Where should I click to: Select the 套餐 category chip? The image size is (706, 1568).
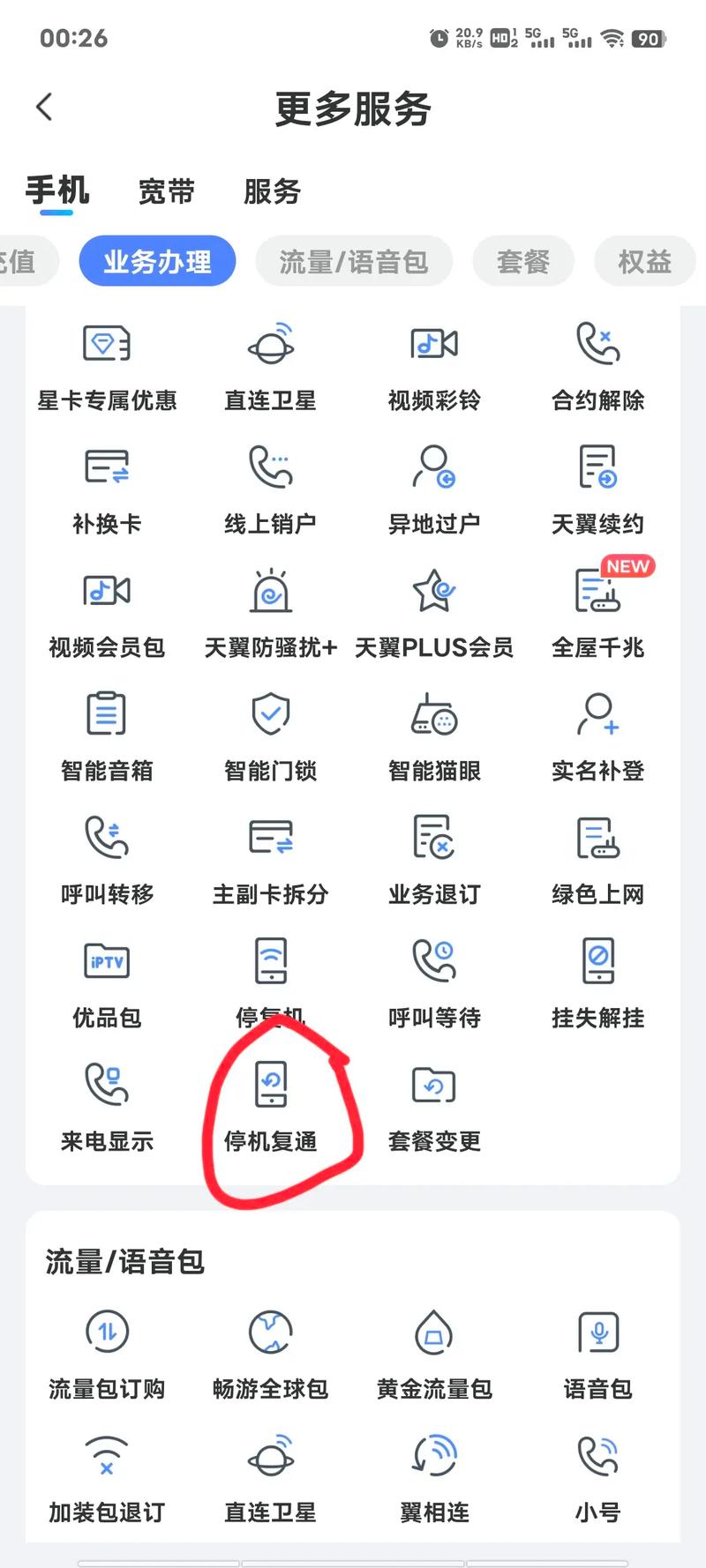(x=522, y=261)
